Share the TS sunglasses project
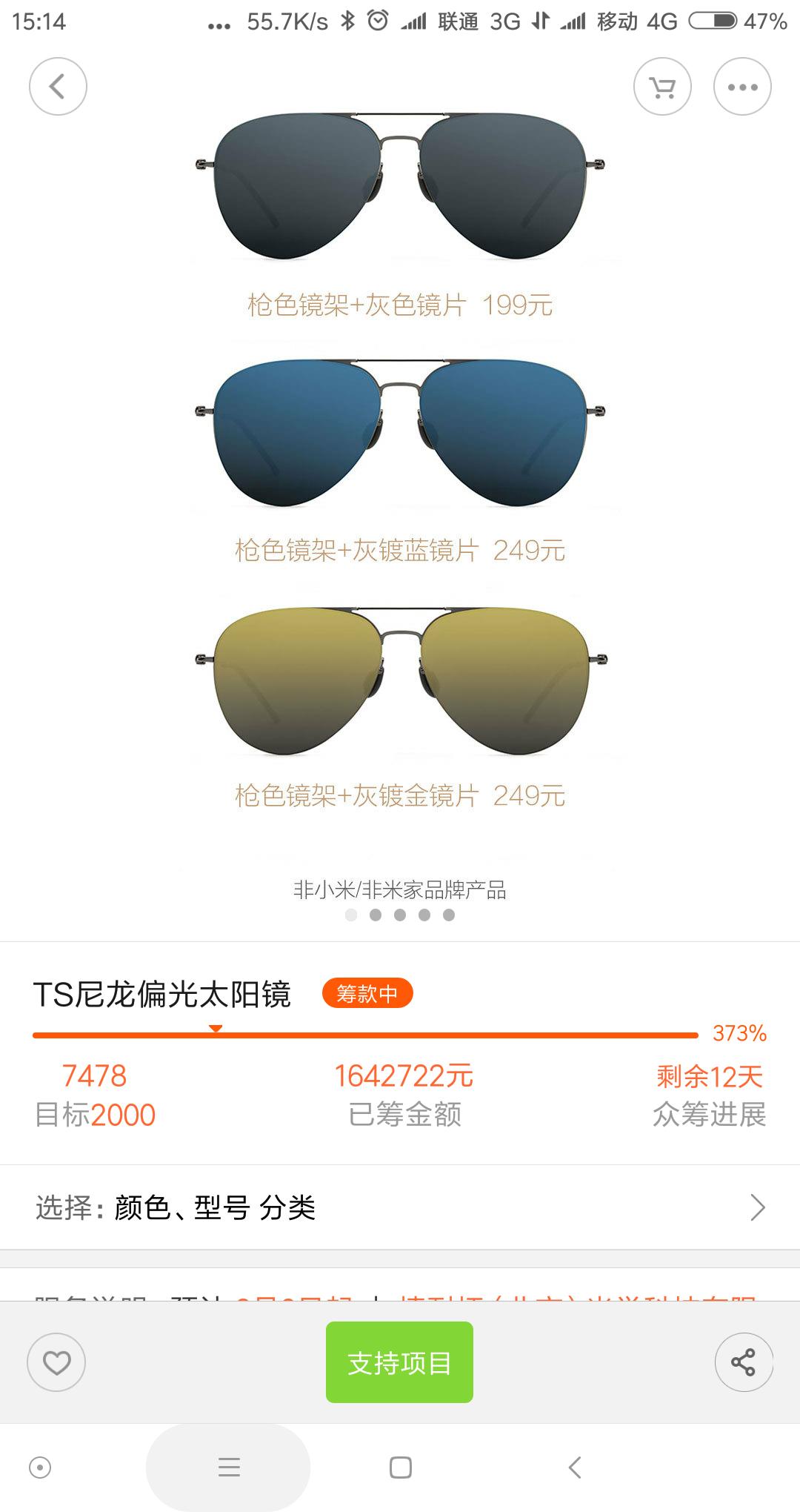The image size is (800, 1512). point(743,1362)
